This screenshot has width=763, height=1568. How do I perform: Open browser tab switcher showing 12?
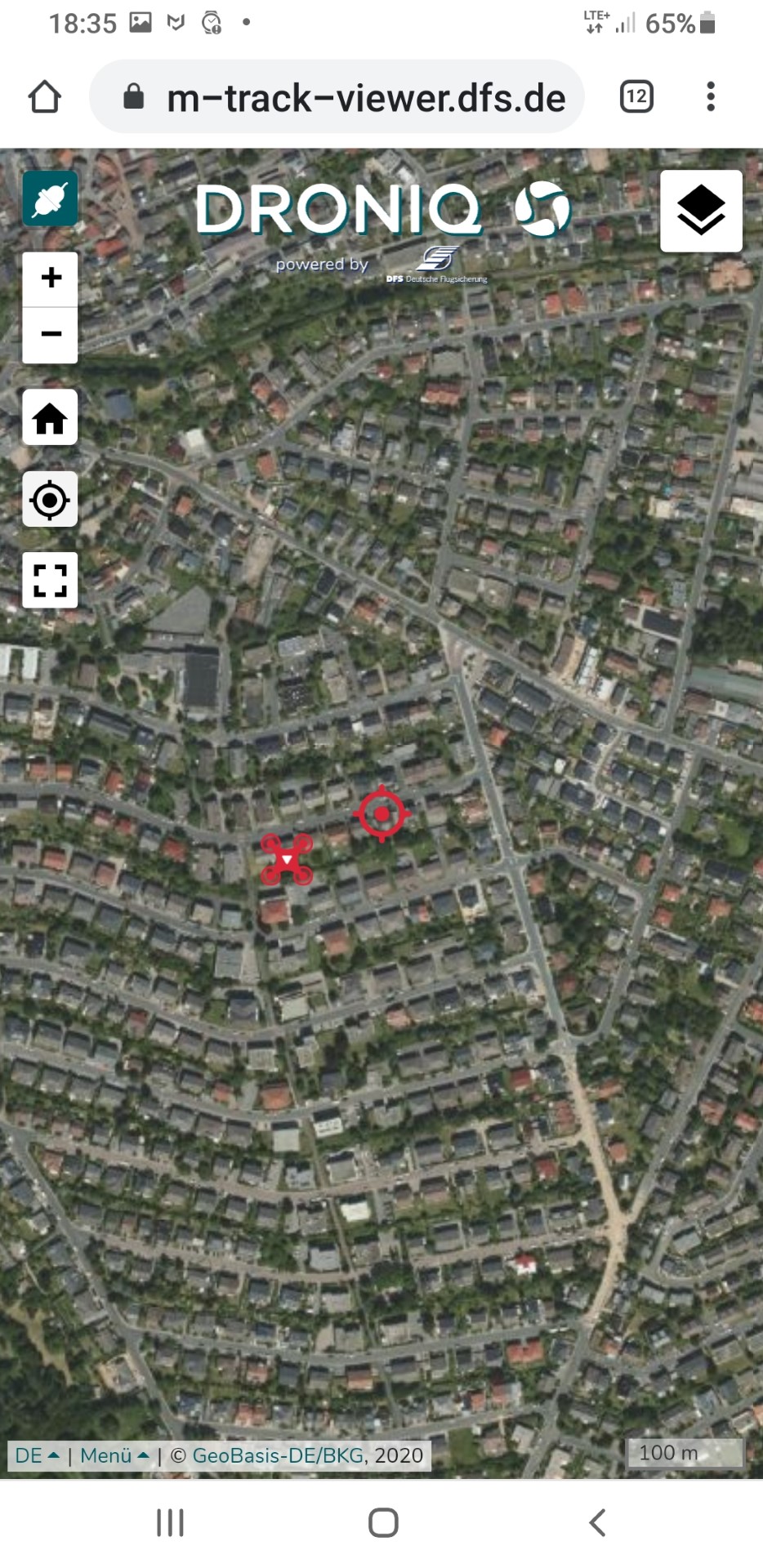click(636, 96)
